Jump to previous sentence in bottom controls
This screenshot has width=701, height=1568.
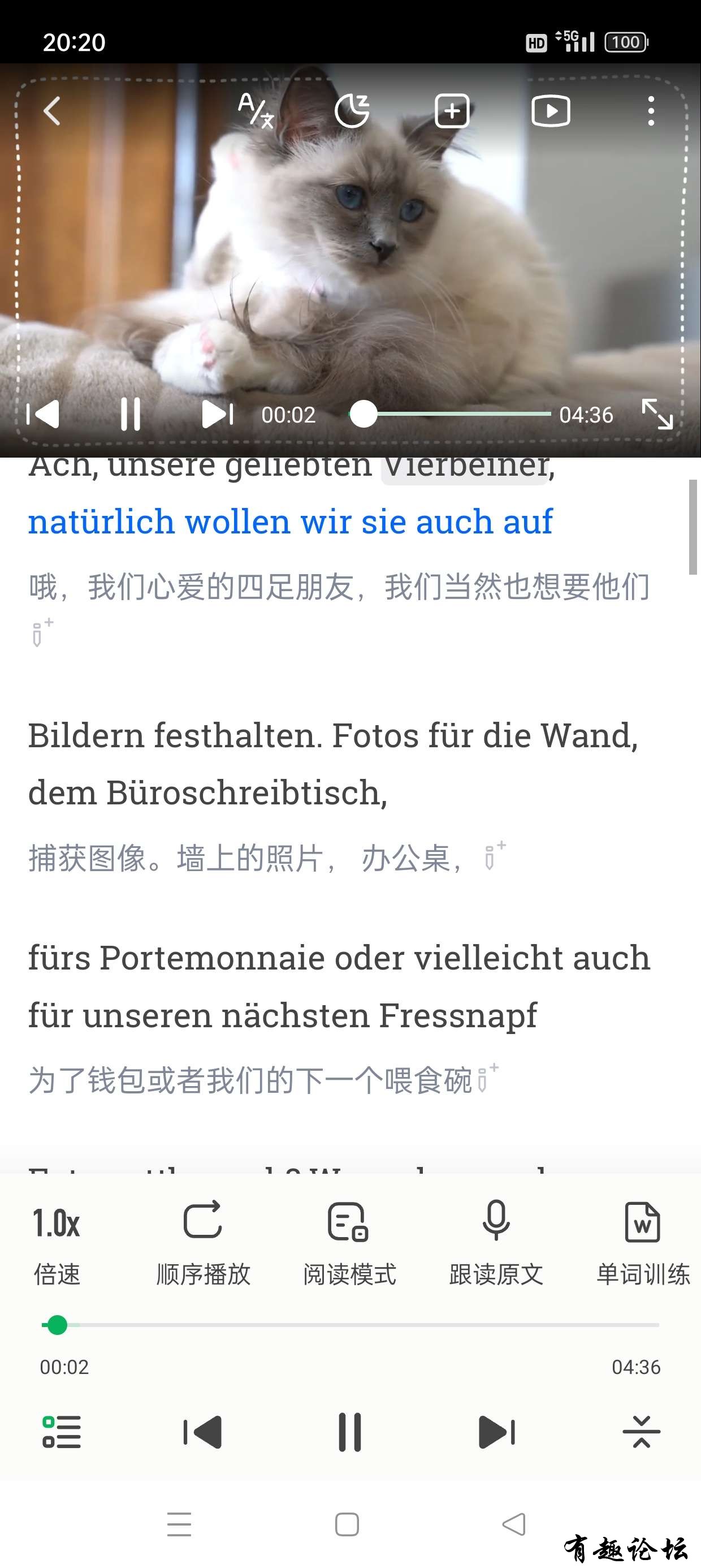coord(202,1432)
